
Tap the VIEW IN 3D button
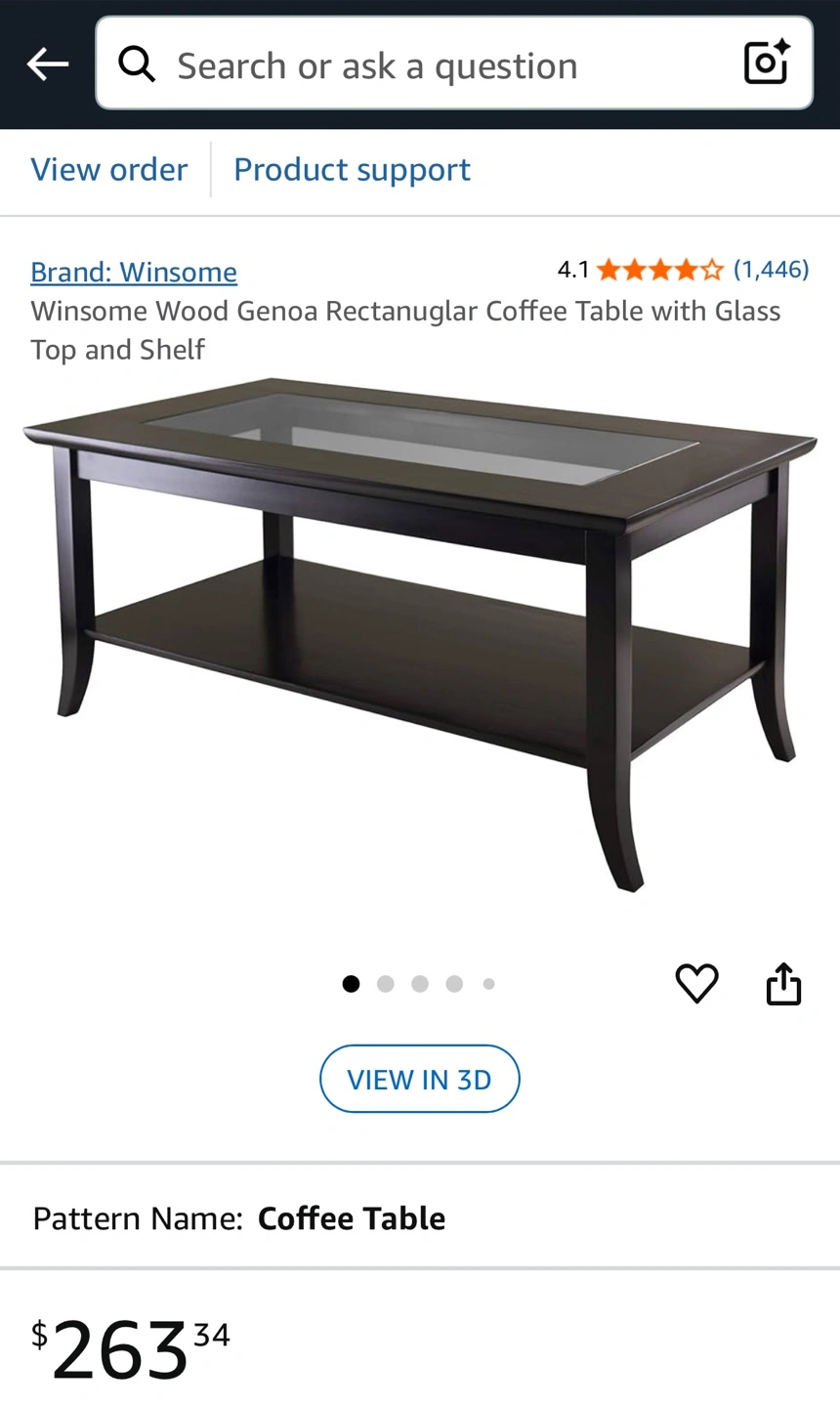tap(419, 1079)
